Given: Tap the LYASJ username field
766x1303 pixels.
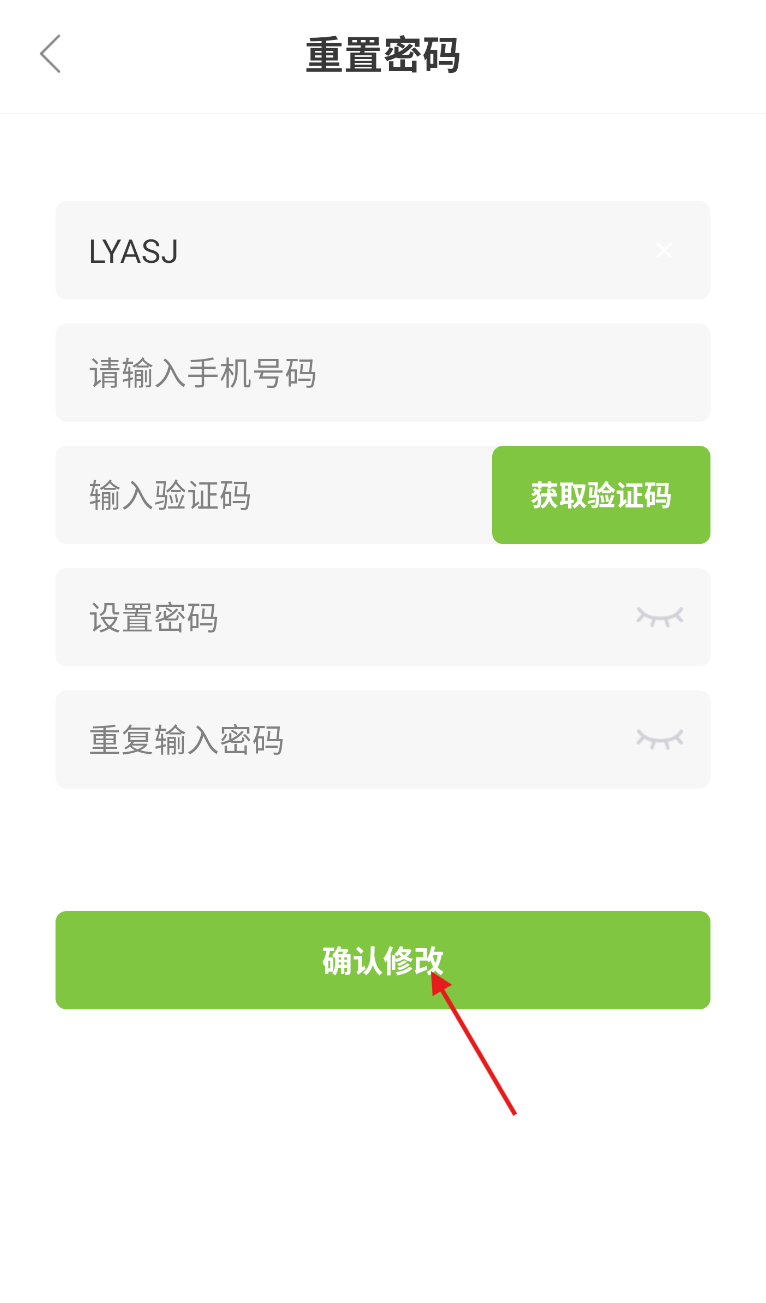Looking at the screenshot, I should pyautogui.click(x=350, y=251).
